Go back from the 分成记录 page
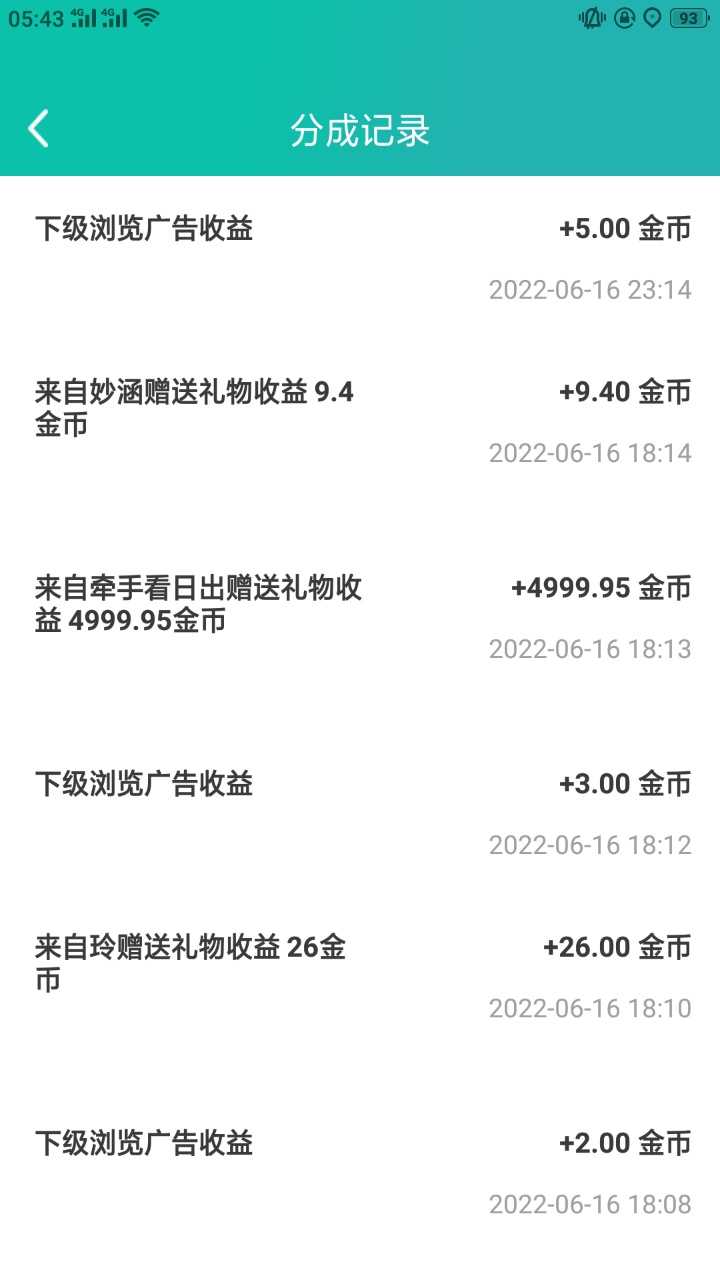 (x=38, y=129)
